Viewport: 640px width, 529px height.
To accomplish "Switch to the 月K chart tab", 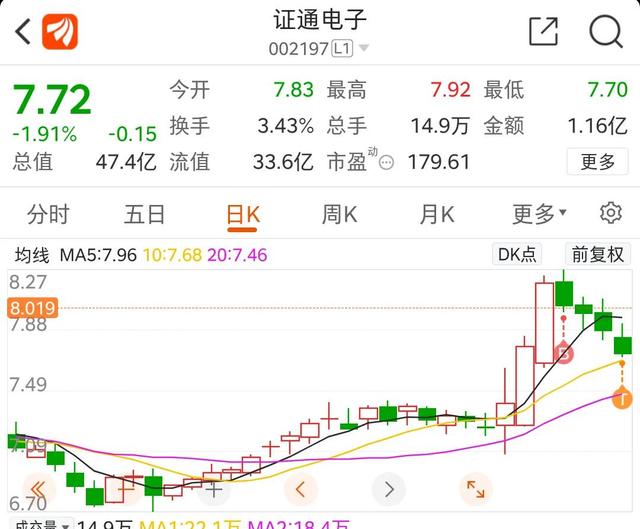I will (x=436, y=214).
